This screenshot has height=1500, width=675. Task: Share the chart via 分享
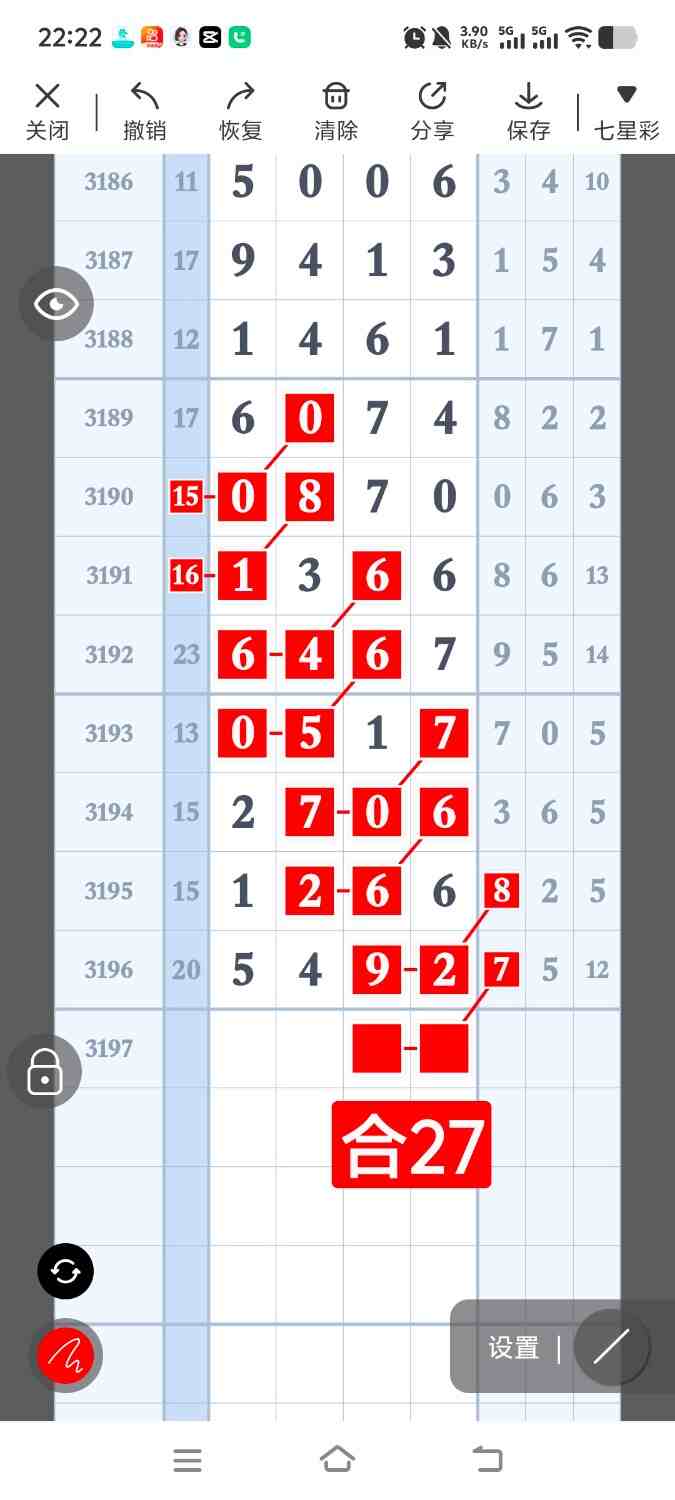point(432,111)
